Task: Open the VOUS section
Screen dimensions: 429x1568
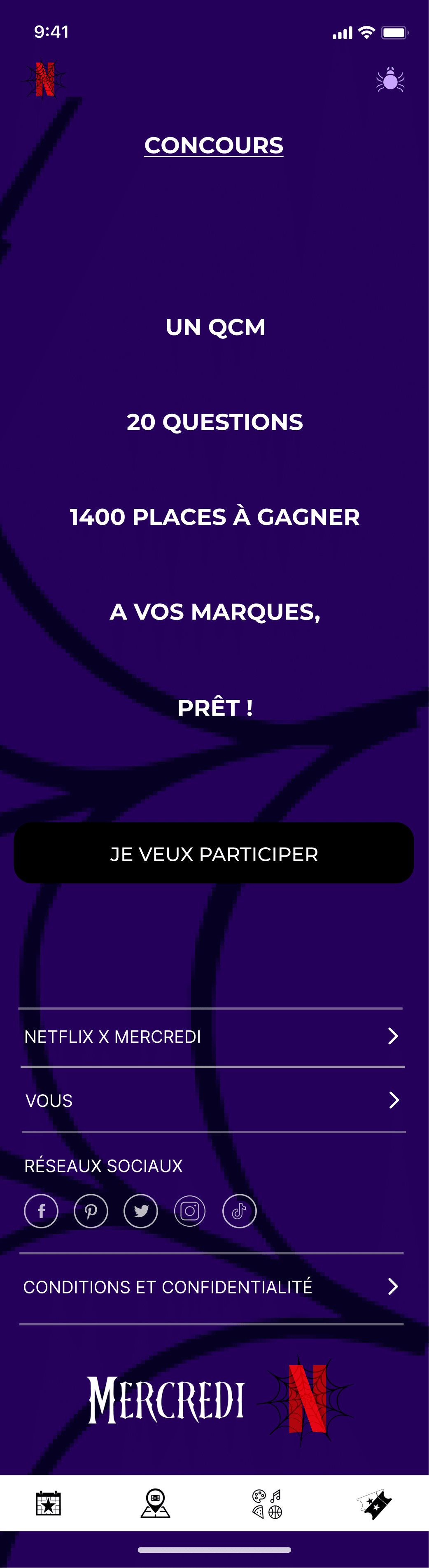Action: 213,1100
